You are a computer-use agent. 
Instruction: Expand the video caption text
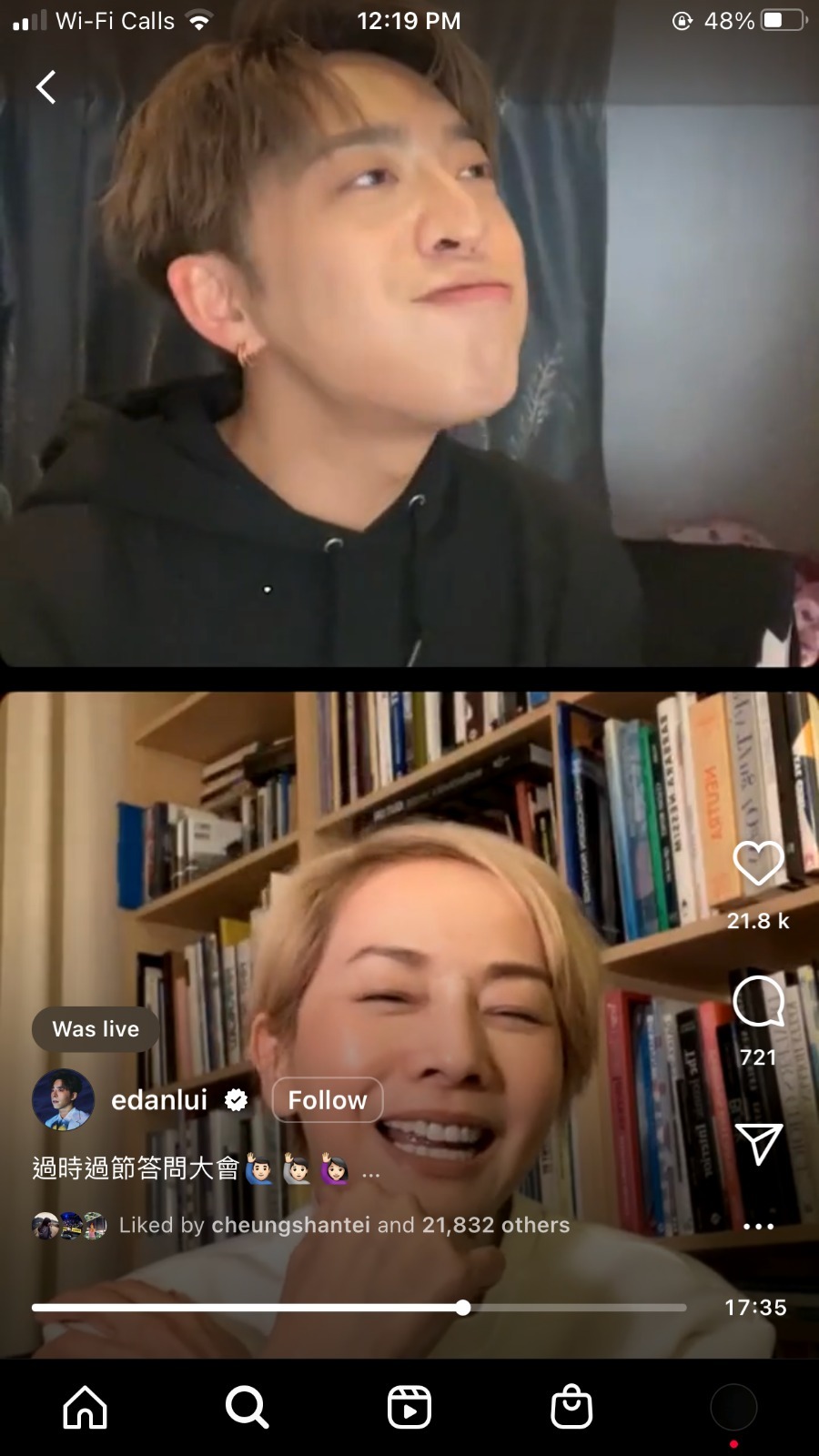pos(370,1173)
